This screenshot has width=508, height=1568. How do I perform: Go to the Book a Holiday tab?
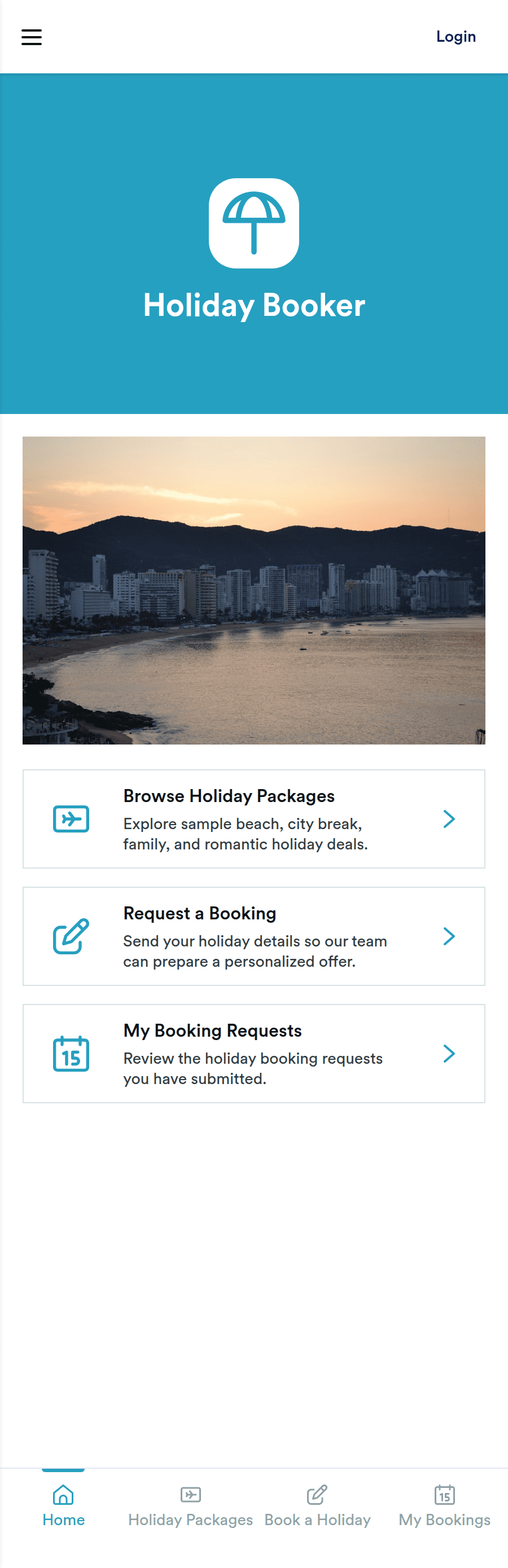coord(317,1505)
